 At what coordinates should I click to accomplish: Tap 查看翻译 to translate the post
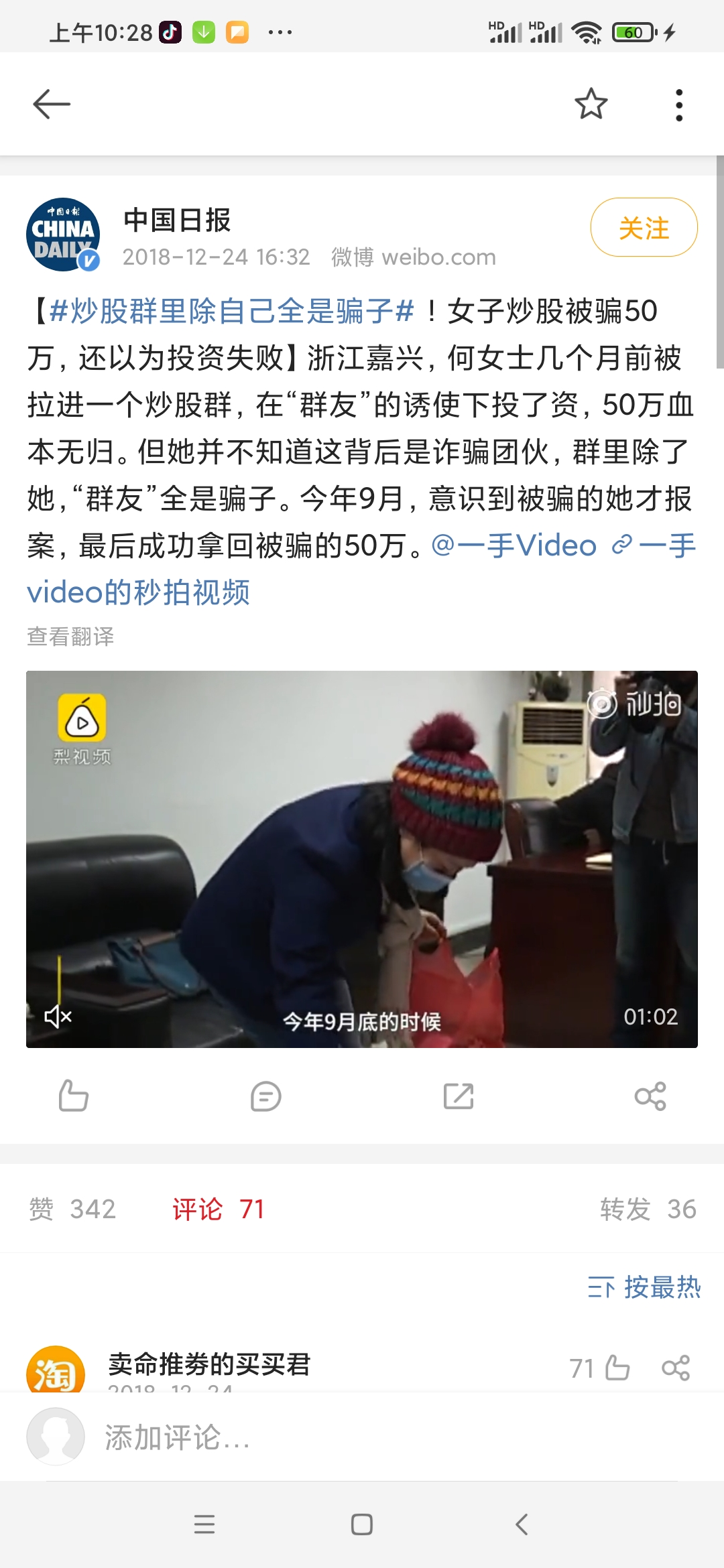click(70, 637)
